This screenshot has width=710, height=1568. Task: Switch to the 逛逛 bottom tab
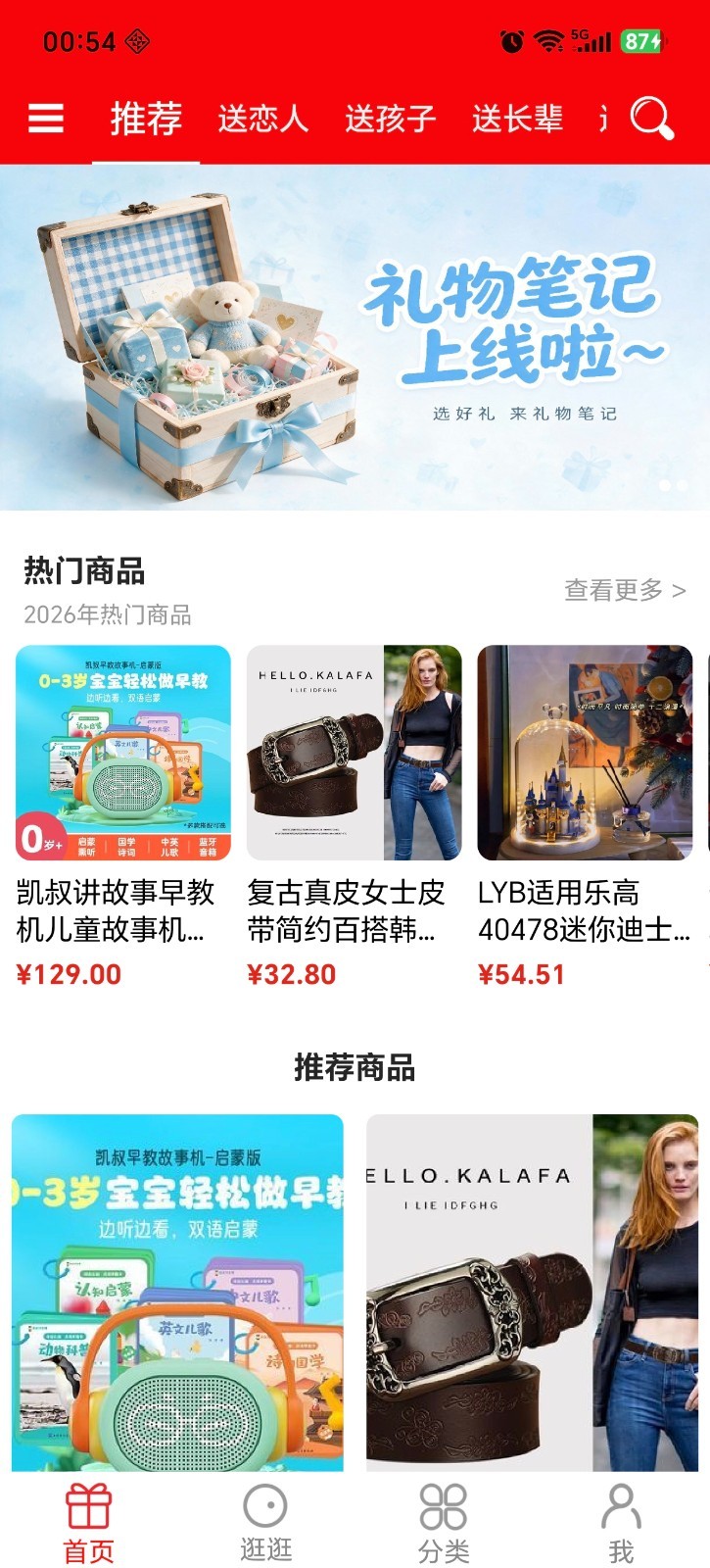[x=266, y=1524]
